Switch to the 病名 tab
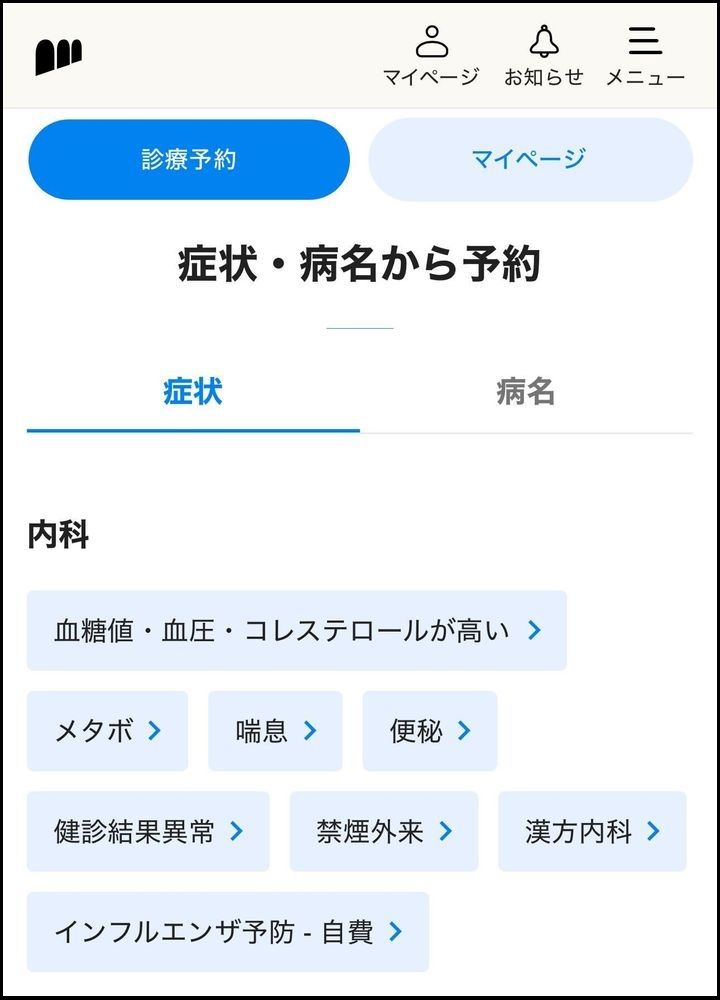This screenshot has height=1000, width=720. point(525,392)
